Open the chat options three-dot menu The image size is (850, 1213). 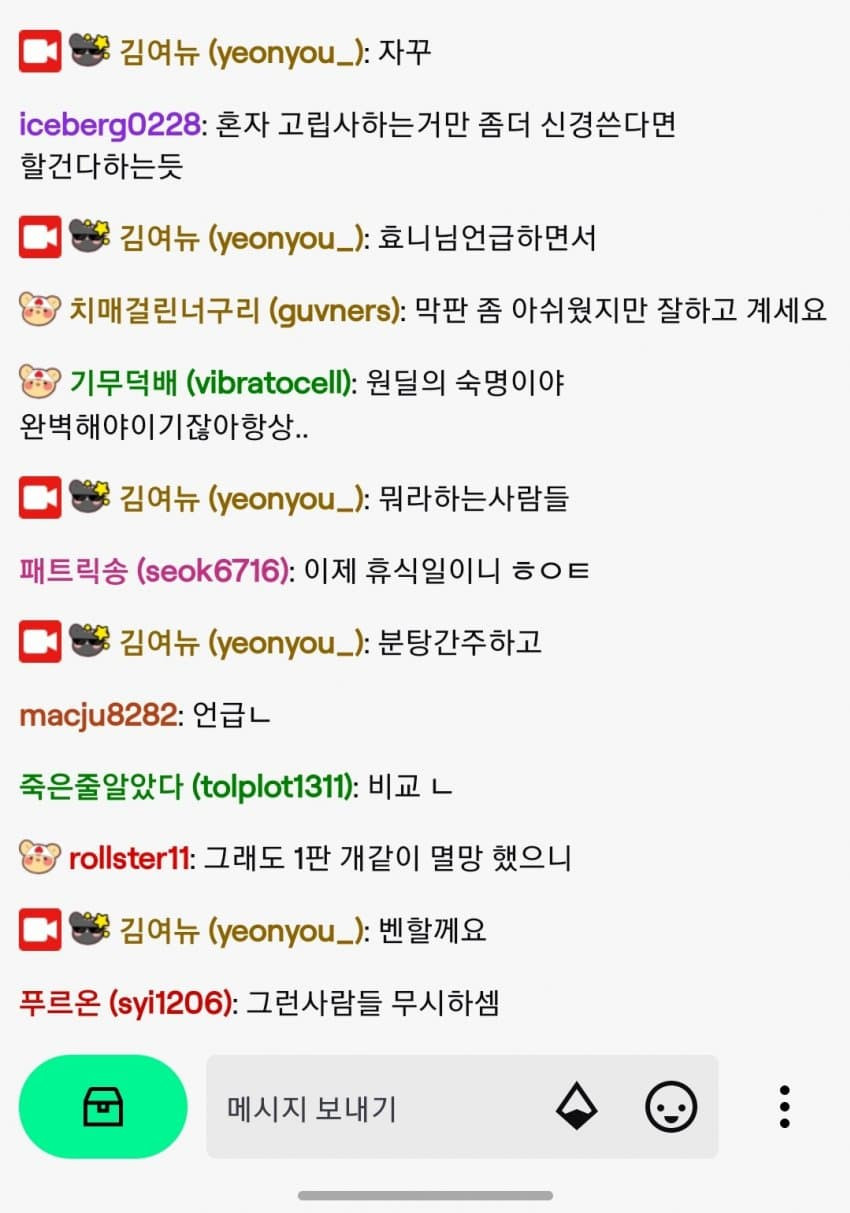coord(785,1107)
